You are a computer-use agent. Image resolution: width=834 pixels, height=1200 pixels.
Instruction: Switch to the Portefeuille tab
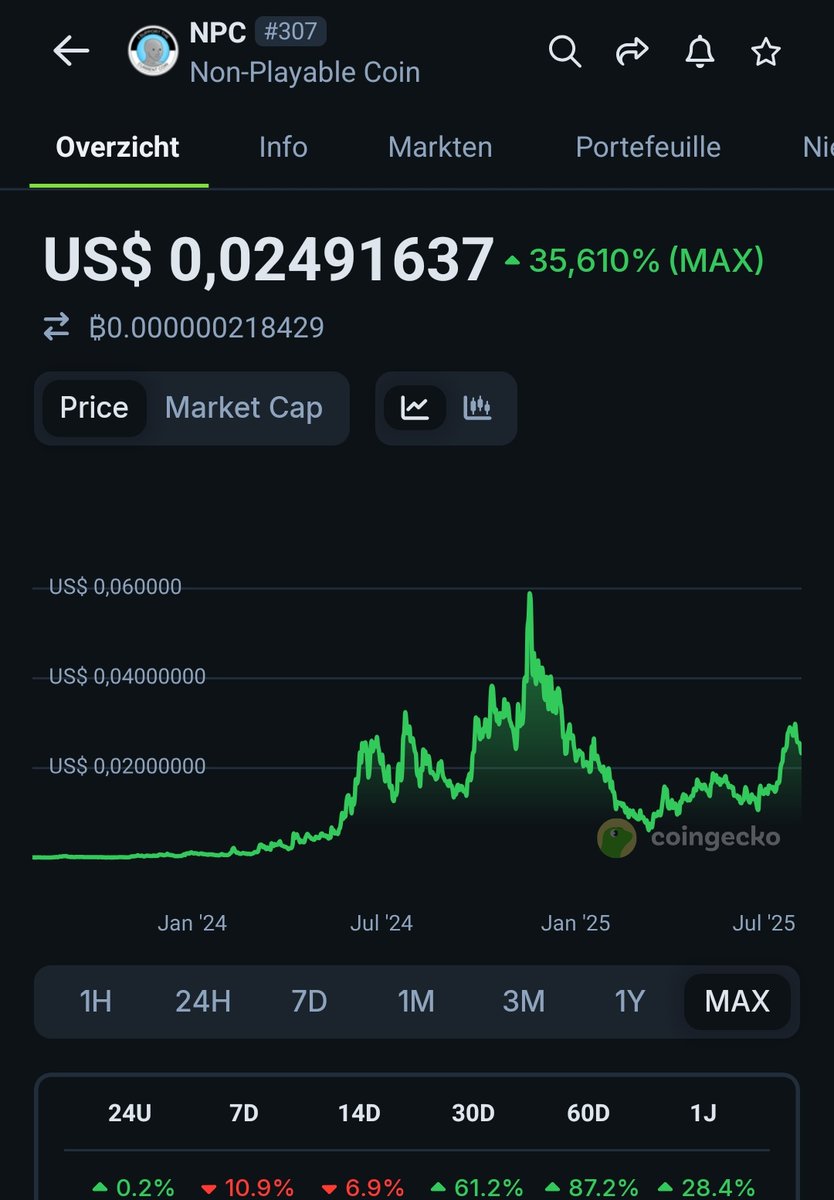pyautogui.click(x=648, y=147)
